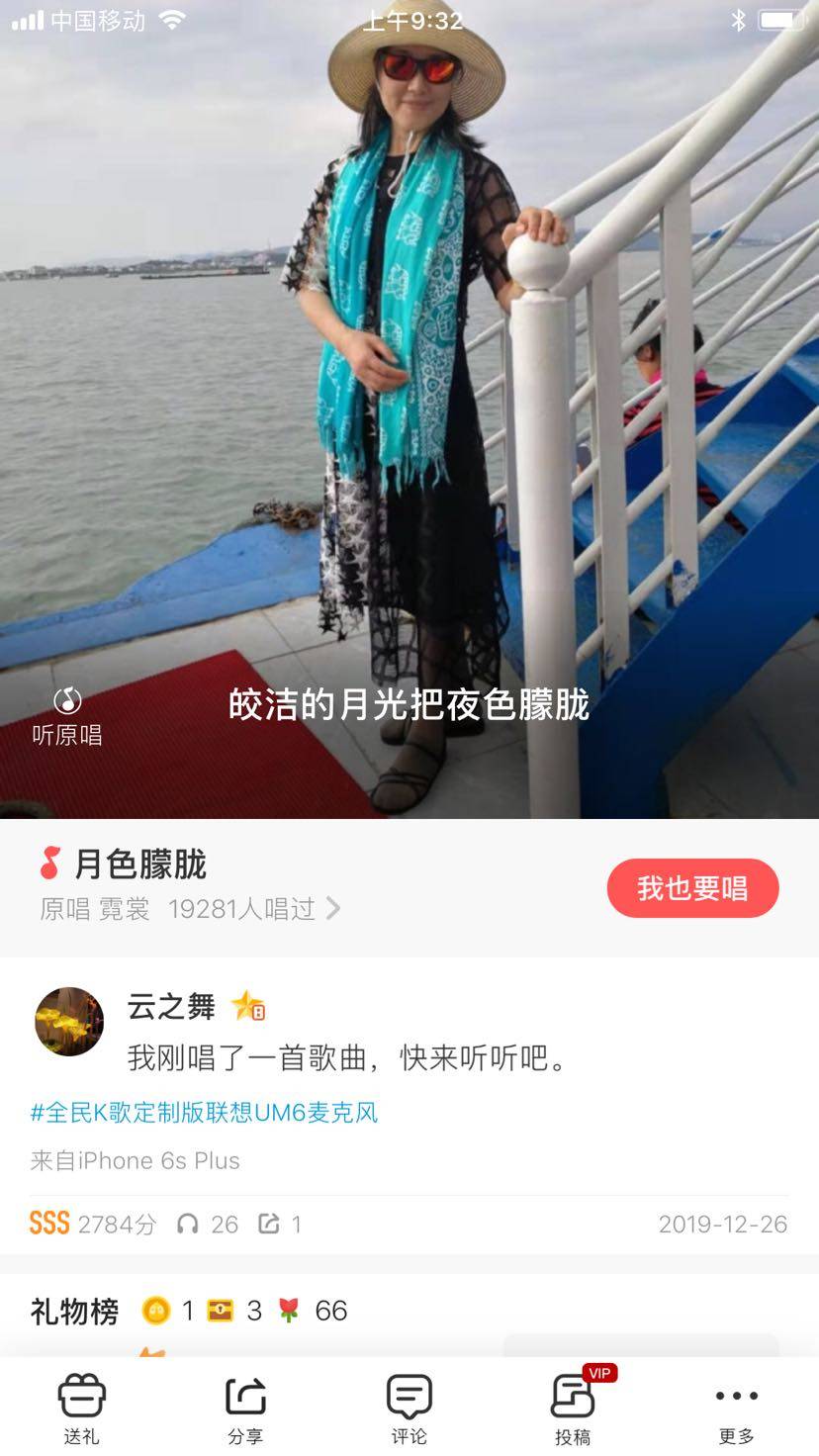Open the 评论 comments
Screen dimensions: 819x1456
[x=409, y=1409]
